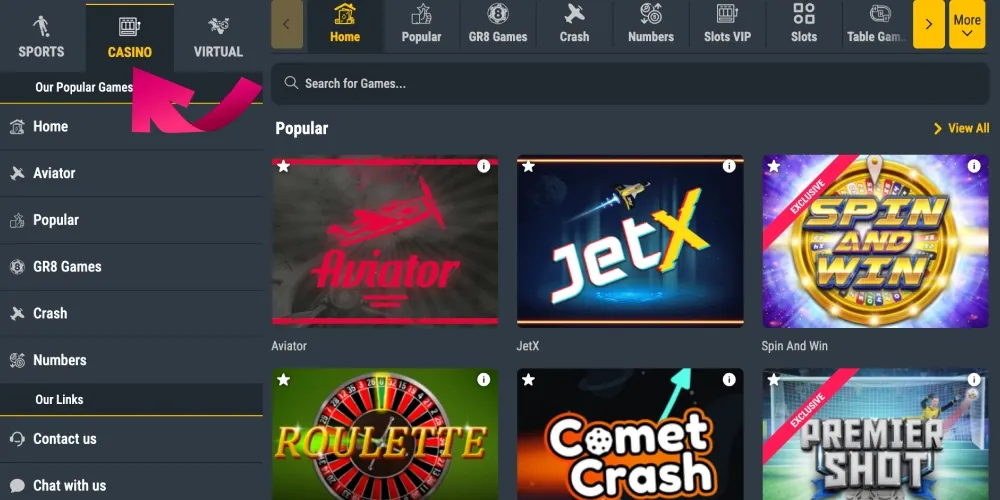Open Numbers in the sidebar menu
1000x500 pixels.
[x=60, y=360]
